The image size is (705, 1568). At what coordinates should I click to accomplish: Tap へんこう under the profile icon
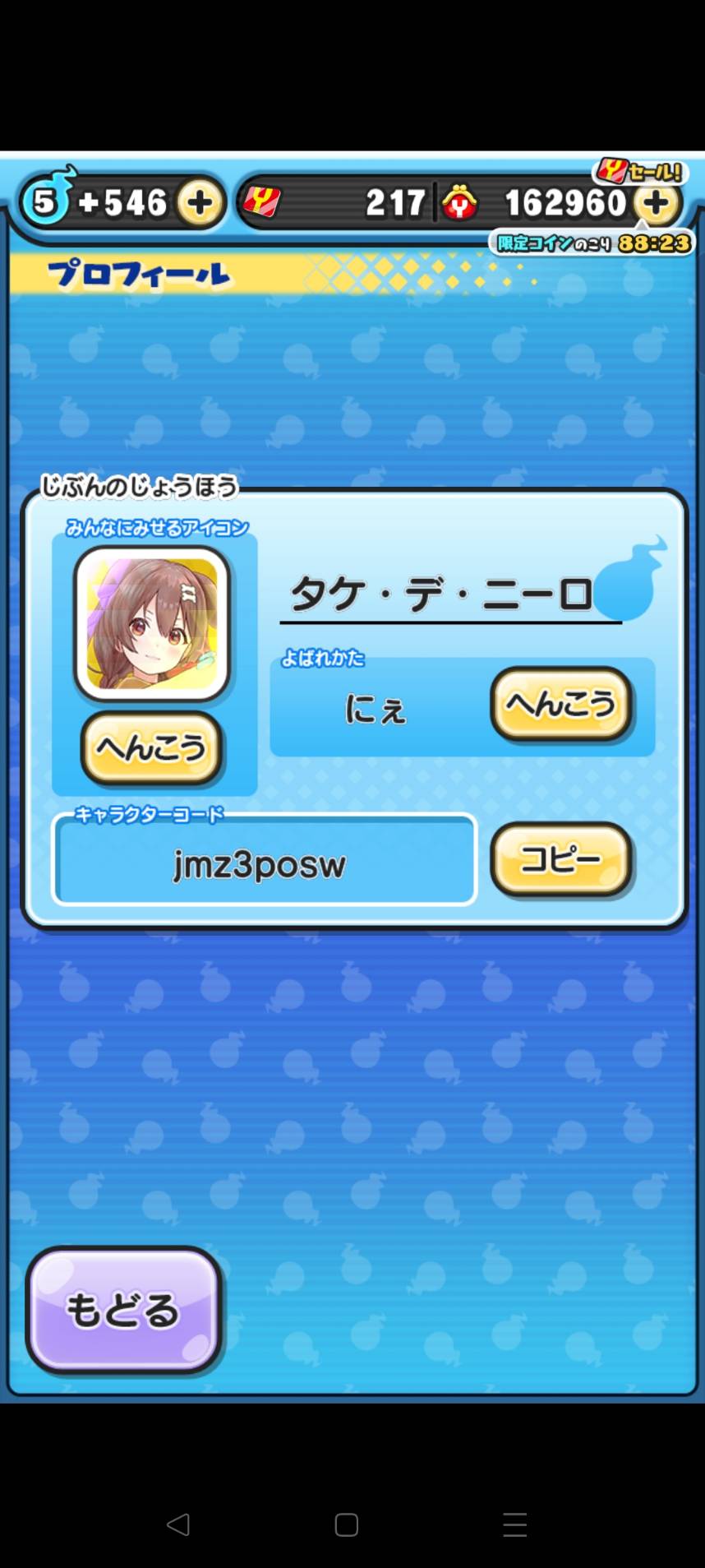[151, 747]
